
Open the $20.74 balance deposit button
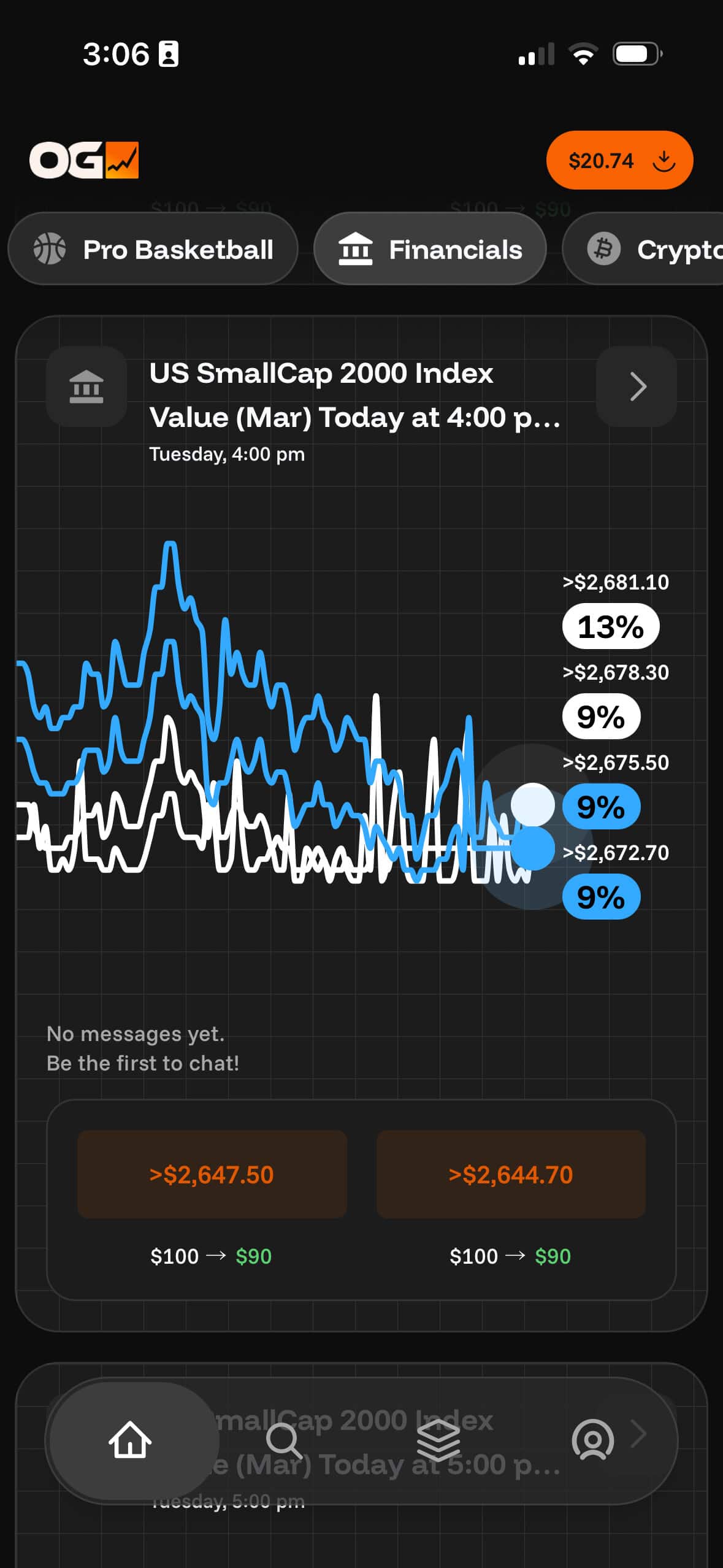pyautogui.click(x=619, y=160)
